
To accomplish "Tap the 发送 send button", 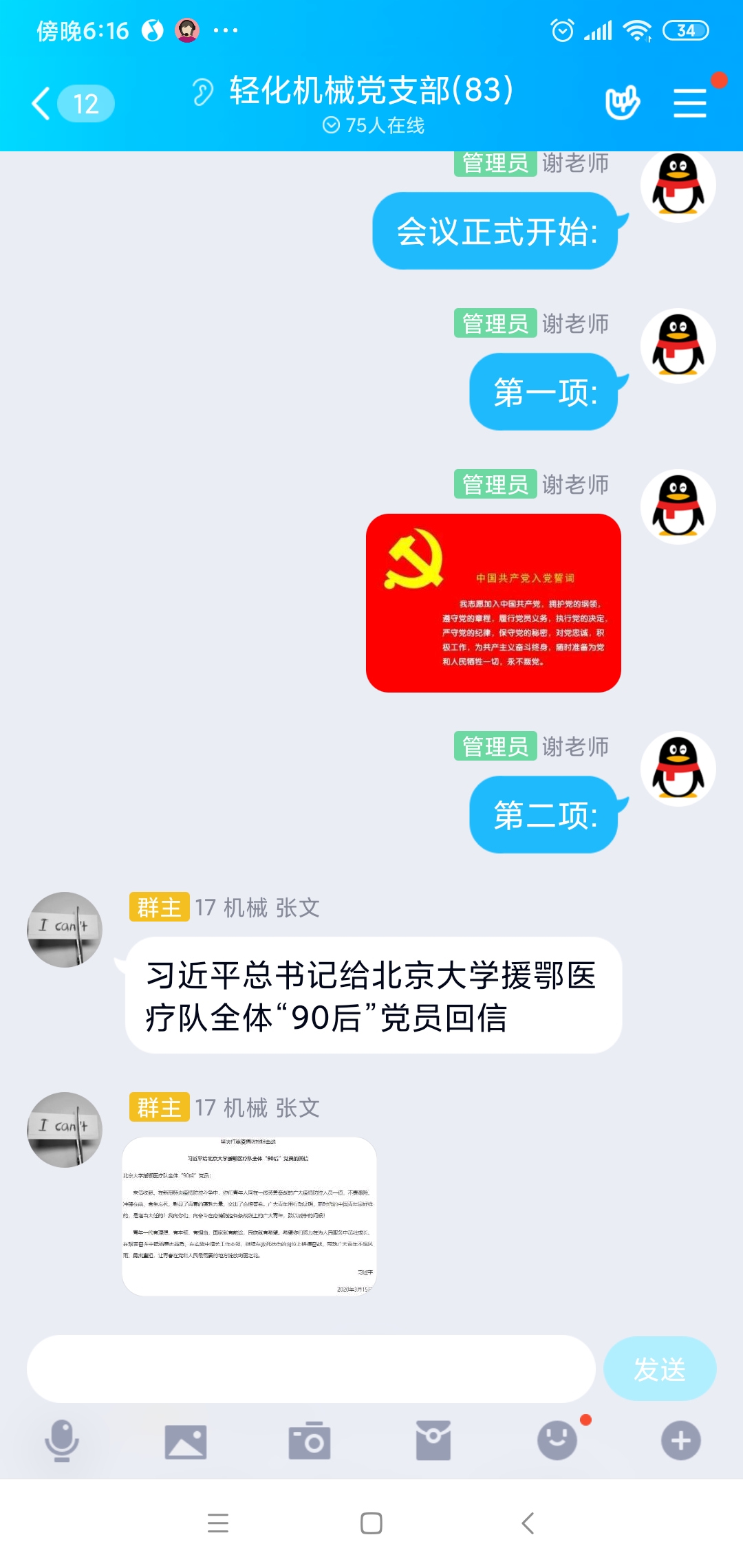I will (x=659, y=1369).
